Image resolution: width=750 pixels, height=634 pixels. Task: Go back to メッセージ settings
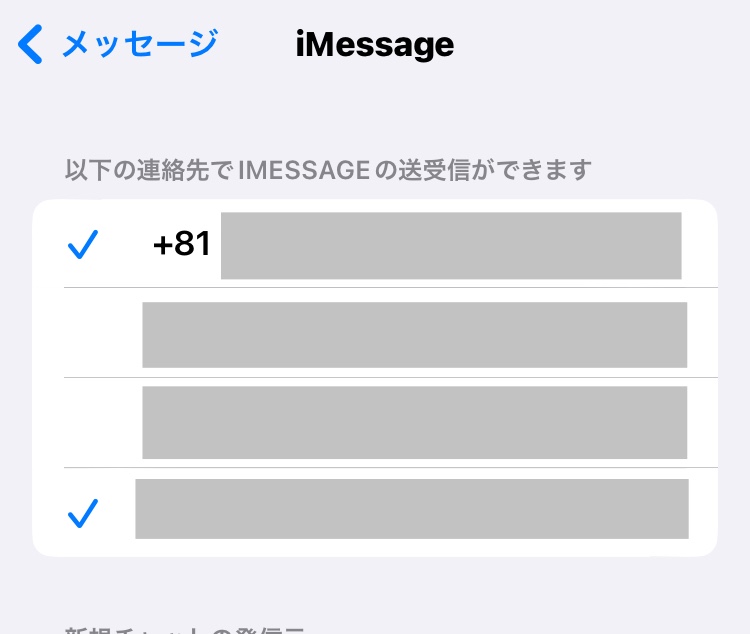point(118,44)
